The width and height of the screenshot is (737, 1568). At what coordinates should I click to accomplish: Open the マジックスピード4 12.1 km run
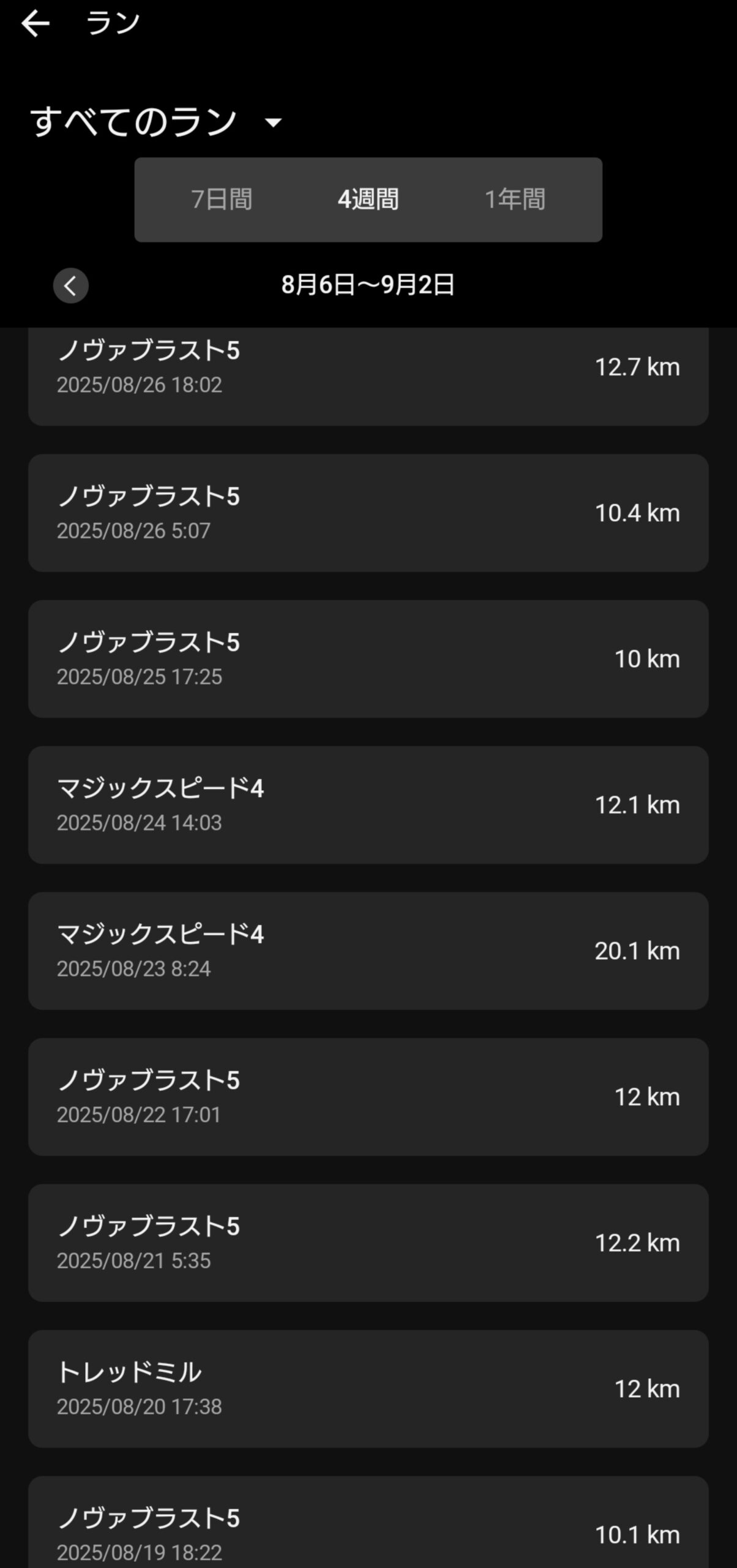[x=368, y=804]
